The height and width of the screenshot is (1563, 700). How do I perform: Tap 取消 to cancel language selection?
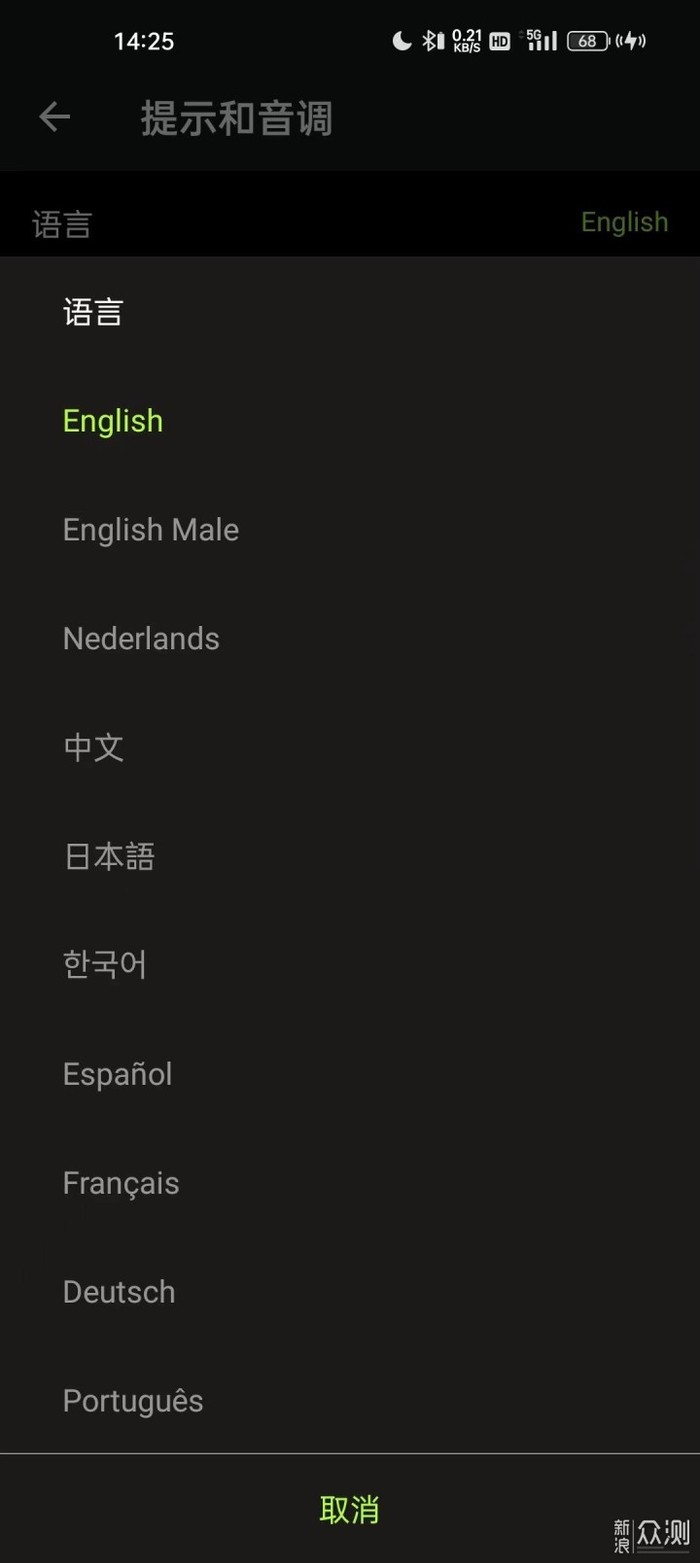click(x=349, y=1509)
